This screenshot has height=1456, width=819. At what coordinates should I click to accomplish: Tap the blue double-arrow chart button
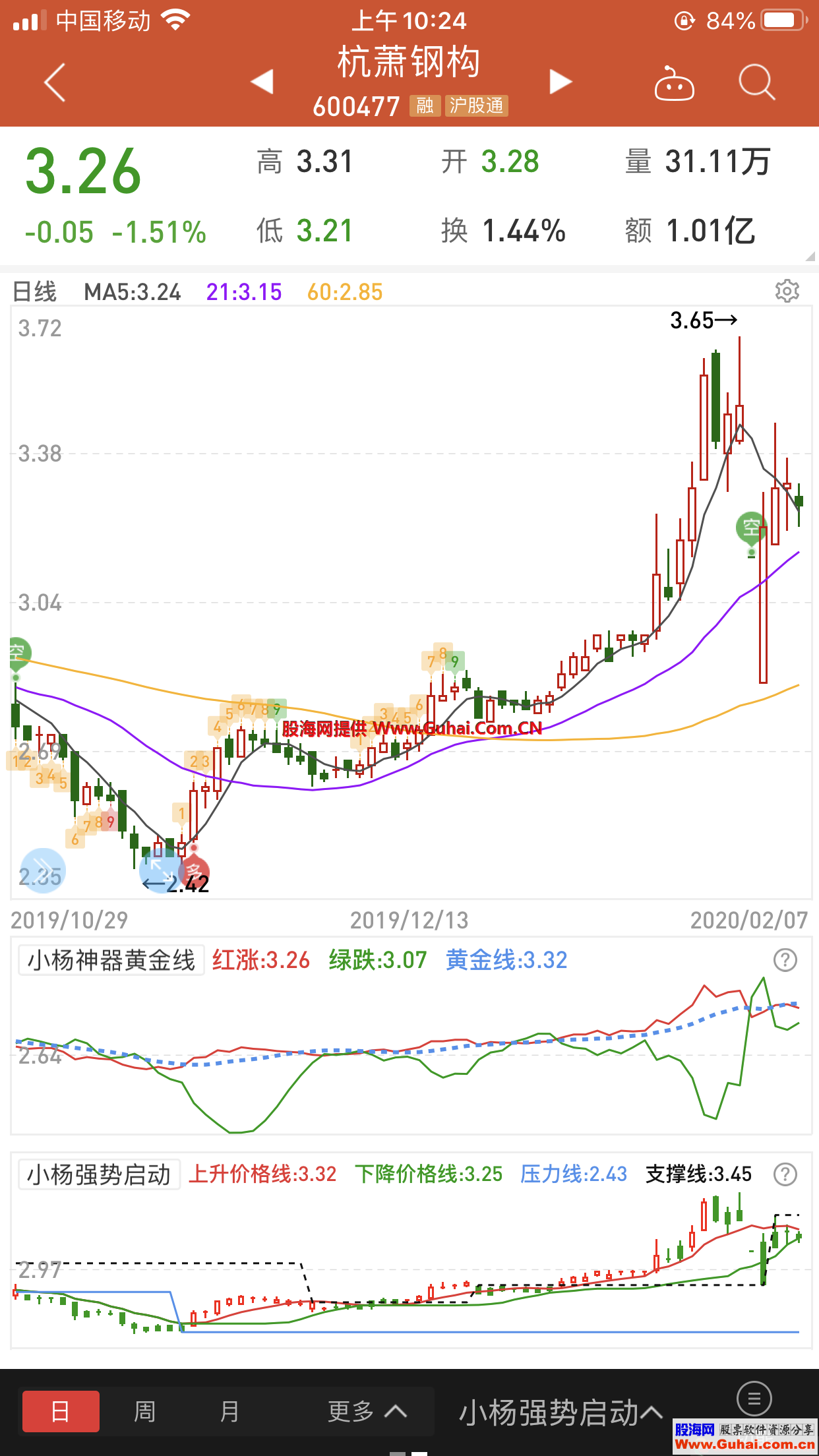pyautogui.click(x=43, y=870)
